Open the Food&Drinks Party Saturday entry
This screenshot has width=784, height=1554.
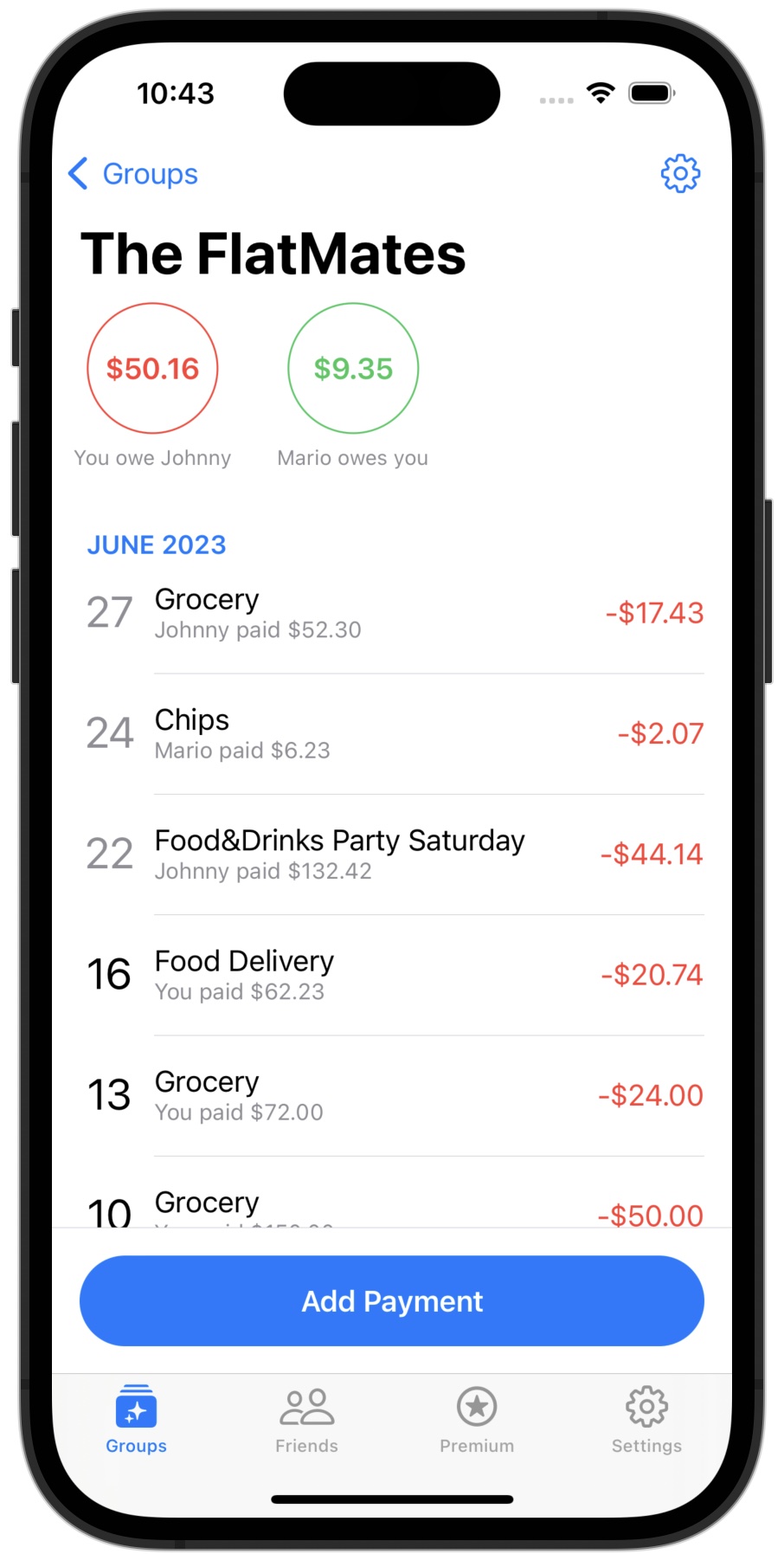coord(389,854)
